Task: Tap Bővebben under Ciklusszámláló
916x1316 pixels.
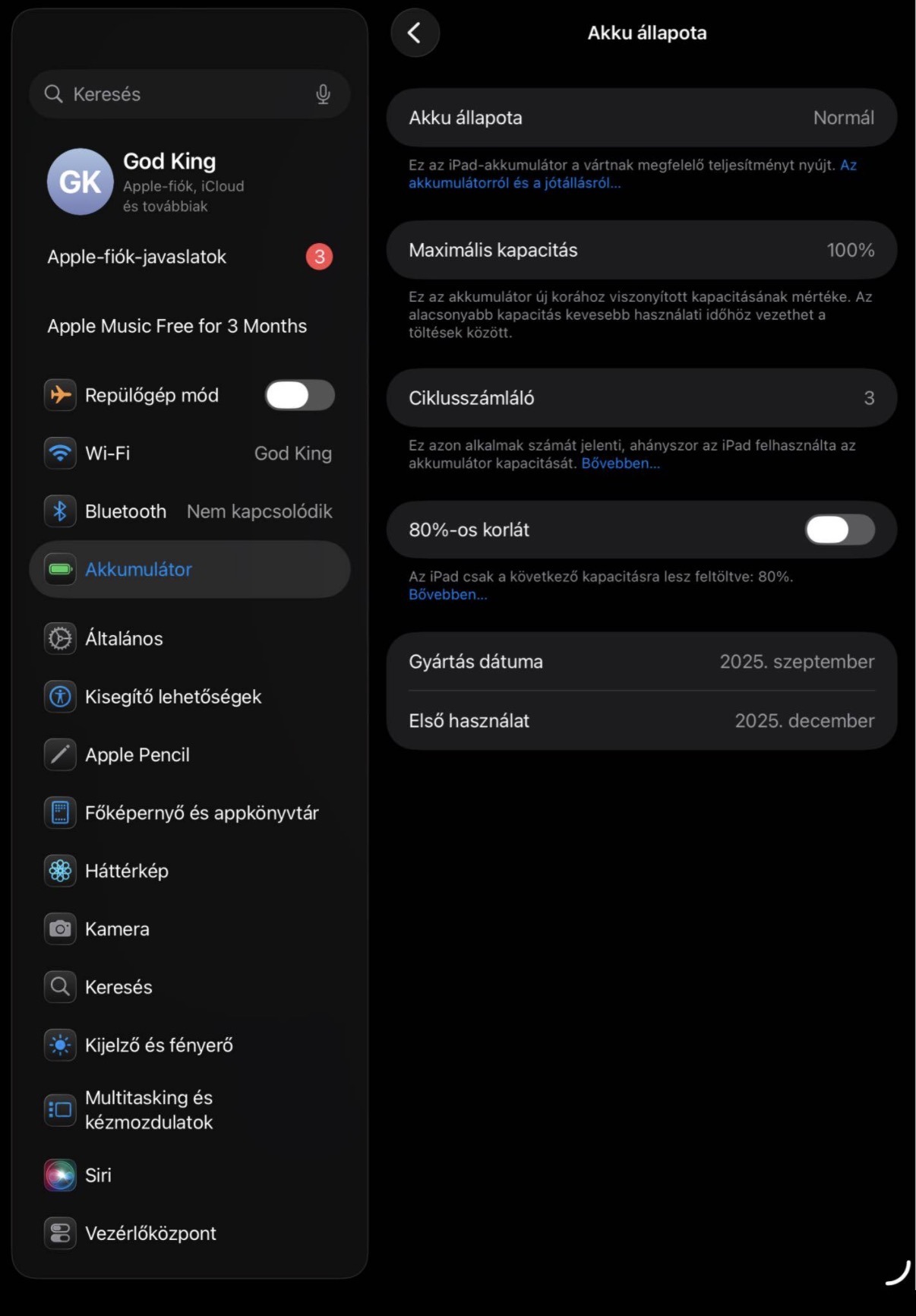Action: tap(621, 463)
